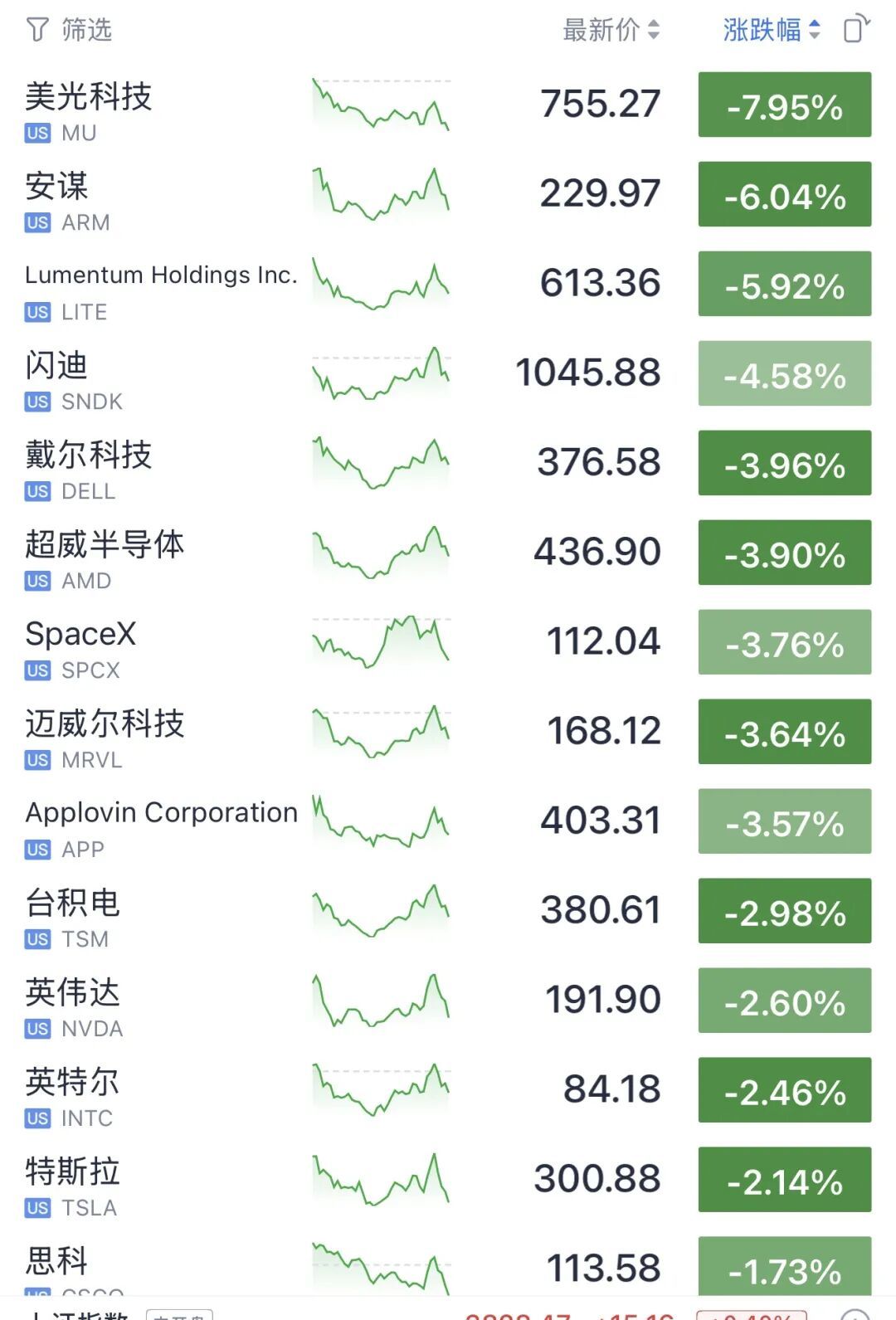Open the 筛选 filter option
The image size is (896, 1320).
point(70,30)
